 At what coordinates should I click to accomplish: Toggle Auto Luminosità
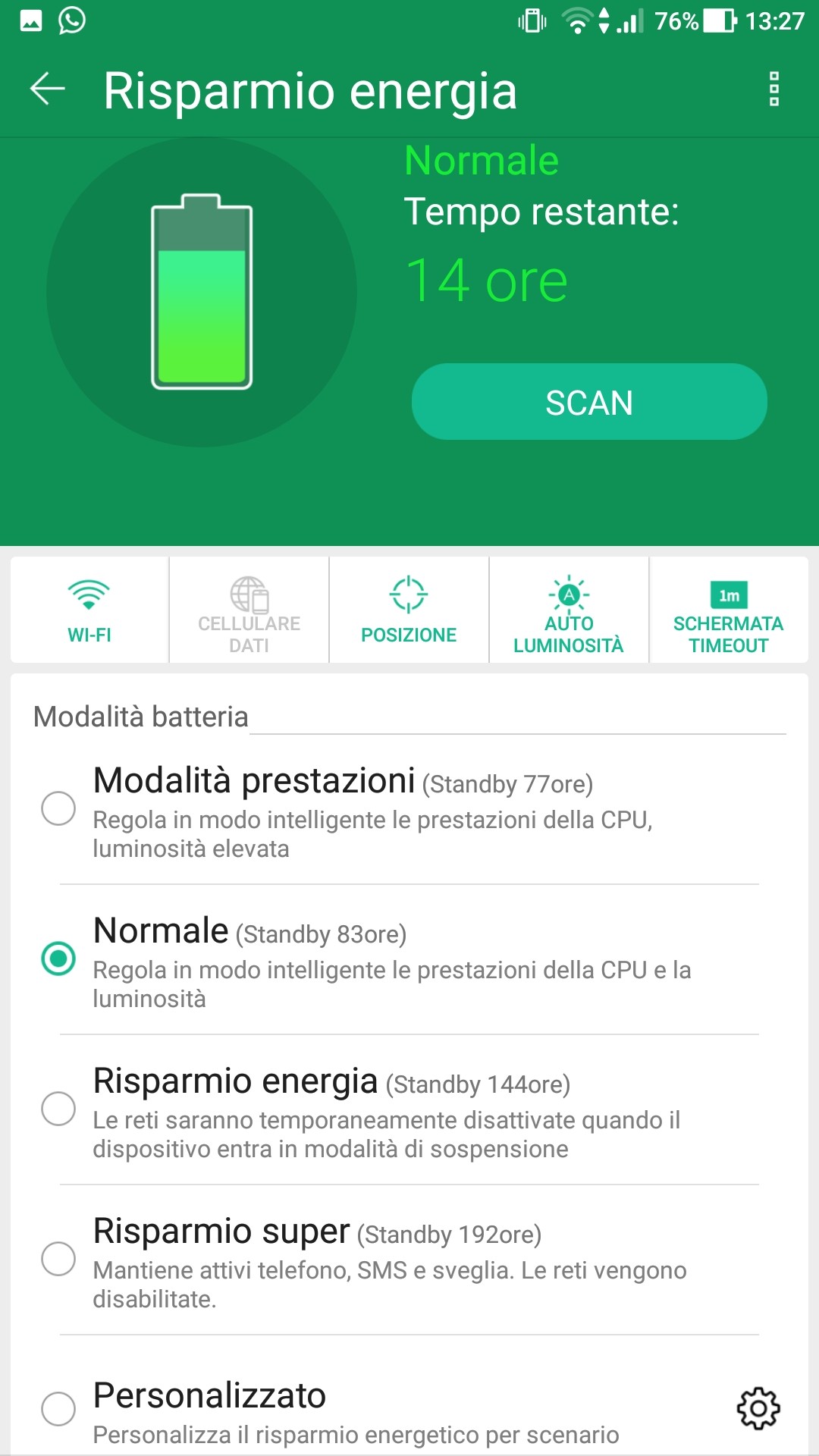click(569, 610)
